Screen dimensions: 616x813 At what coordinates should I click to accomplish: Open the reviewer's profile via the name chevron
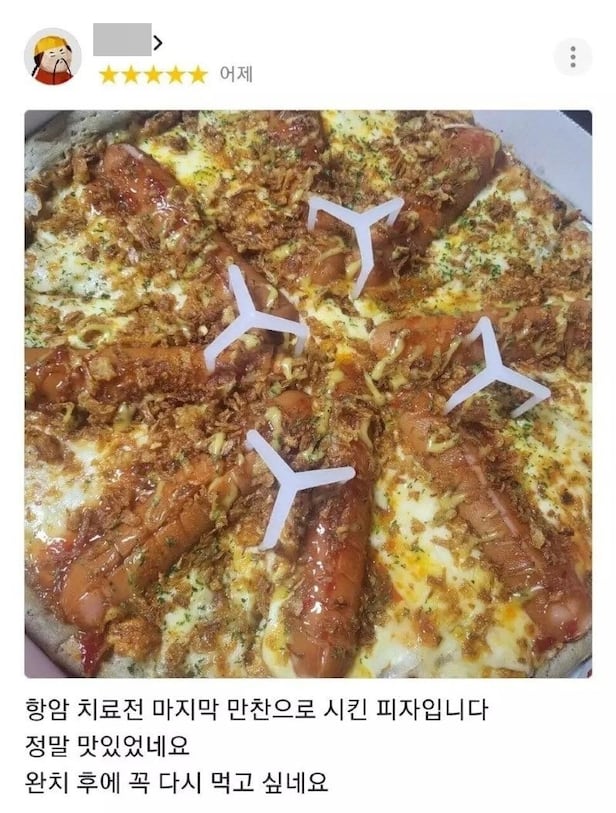157,41
